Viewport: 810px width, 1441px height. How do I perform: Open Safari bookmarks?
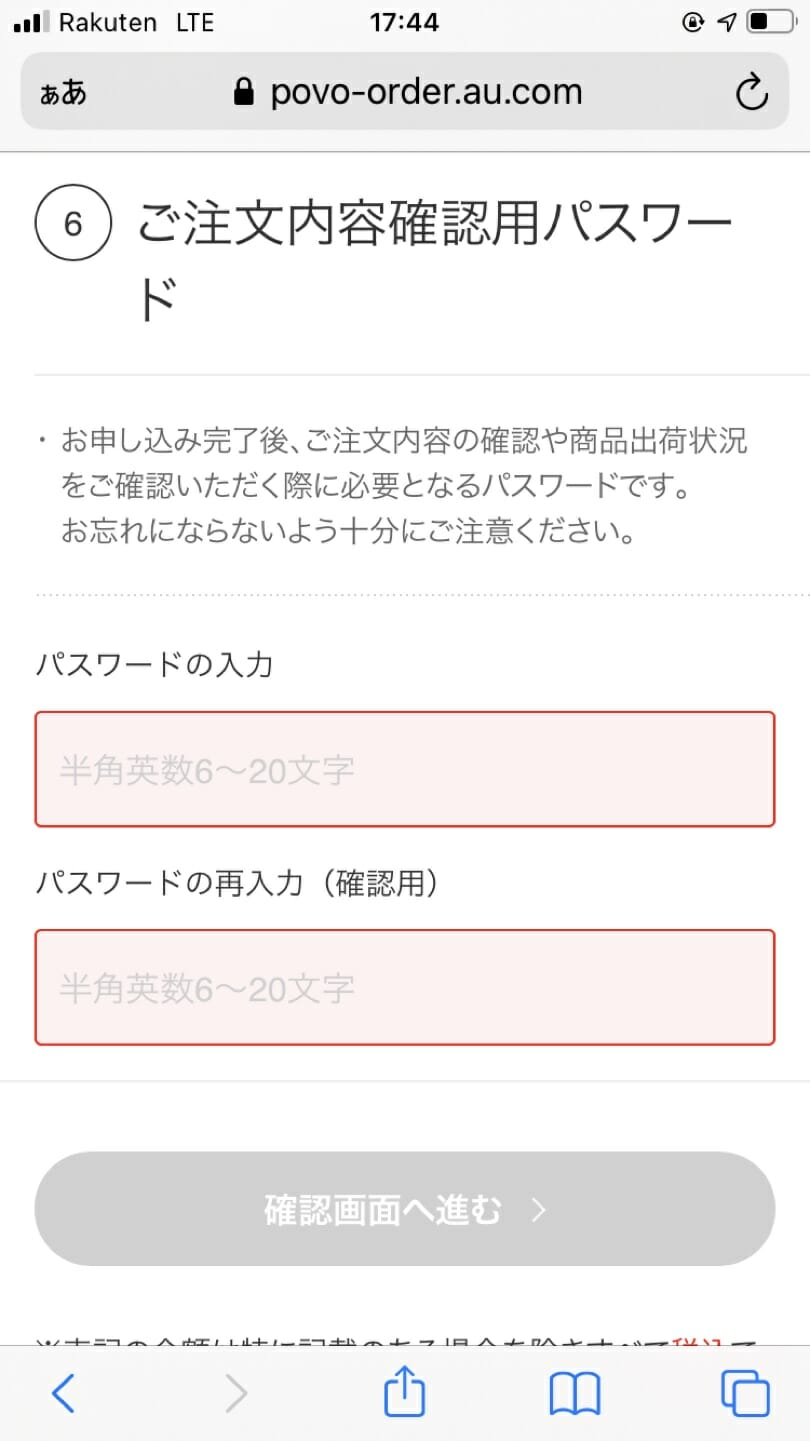click(575, 1393)
